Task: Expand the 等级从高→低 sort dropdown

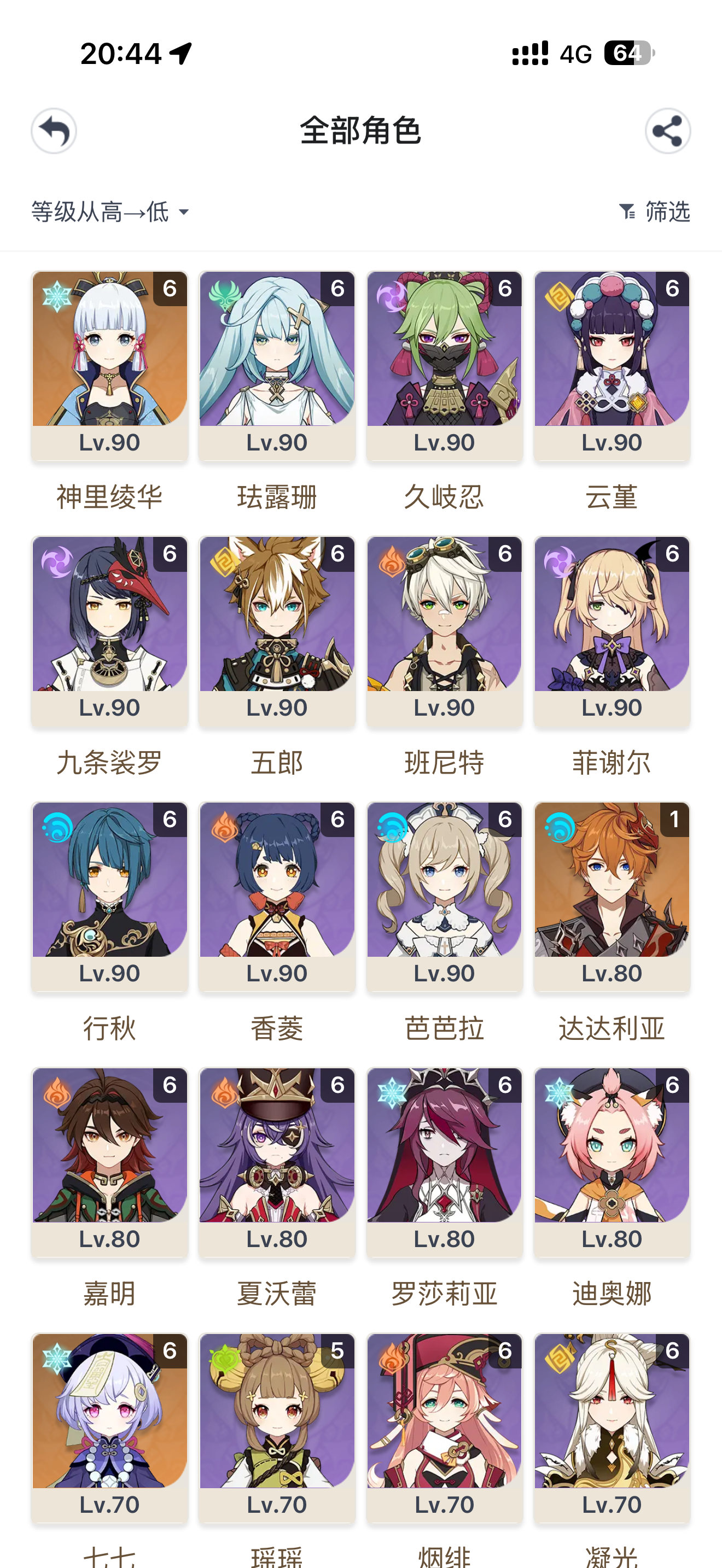Action: (110, 212)
